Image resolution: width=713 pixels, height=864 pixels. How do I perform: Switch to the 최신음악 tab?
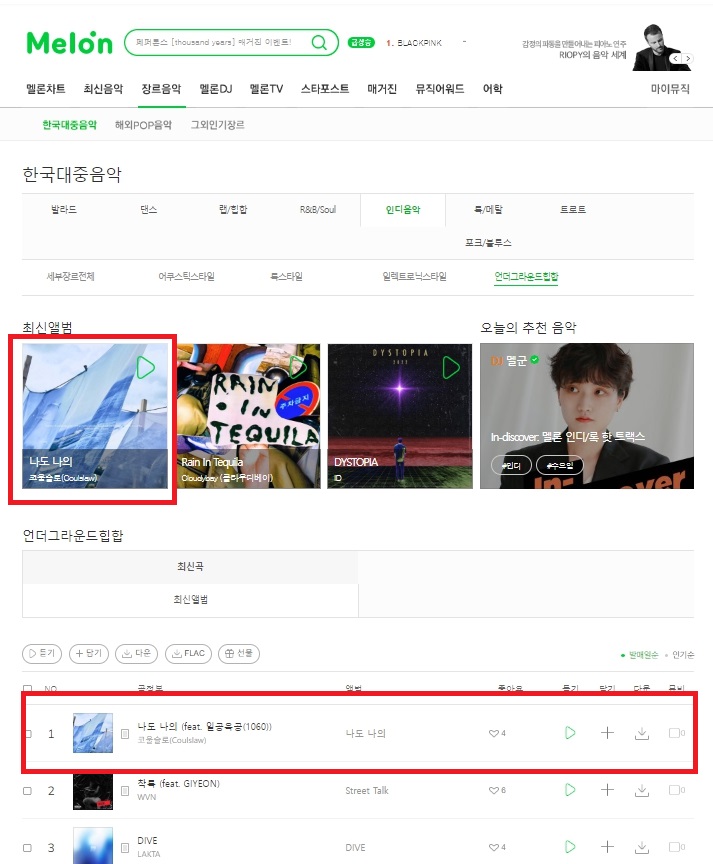click(x=103, y=89)
